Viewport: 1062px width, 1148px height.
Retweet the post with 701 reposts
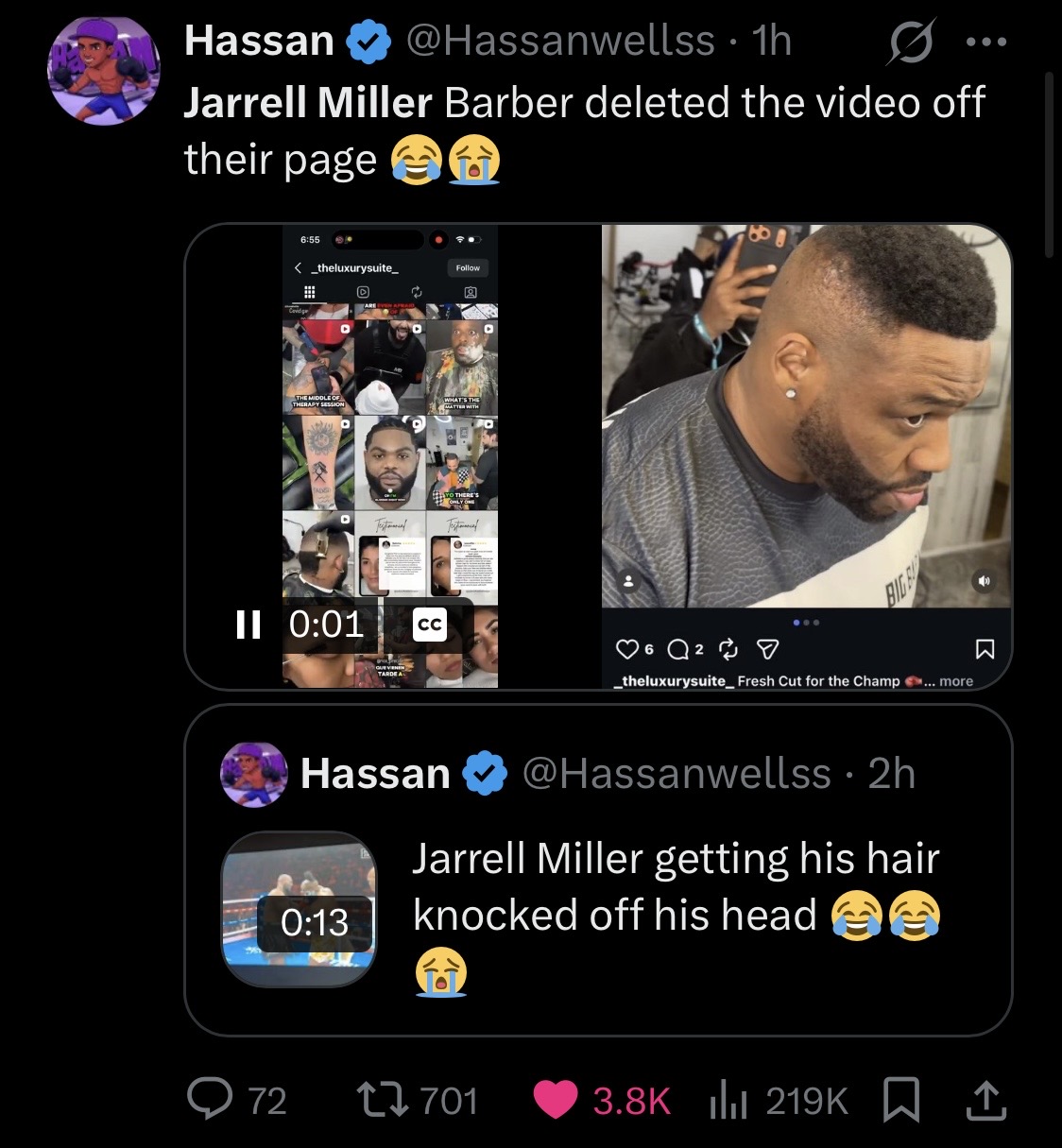click(420, 1101)
